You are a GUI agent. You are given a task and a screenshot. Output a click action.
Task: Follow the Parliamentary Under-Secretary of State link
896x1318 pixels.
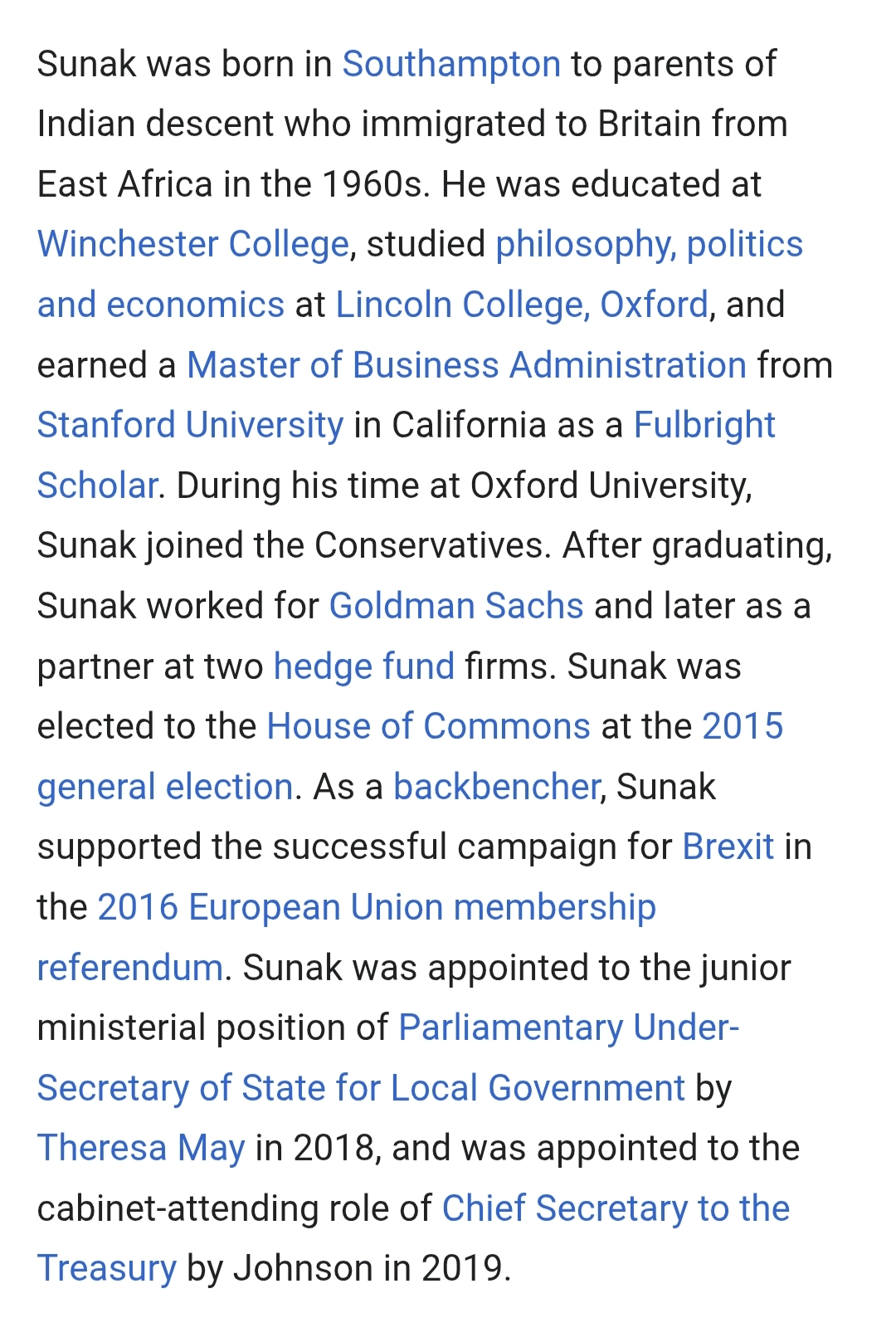point(568,1028)
